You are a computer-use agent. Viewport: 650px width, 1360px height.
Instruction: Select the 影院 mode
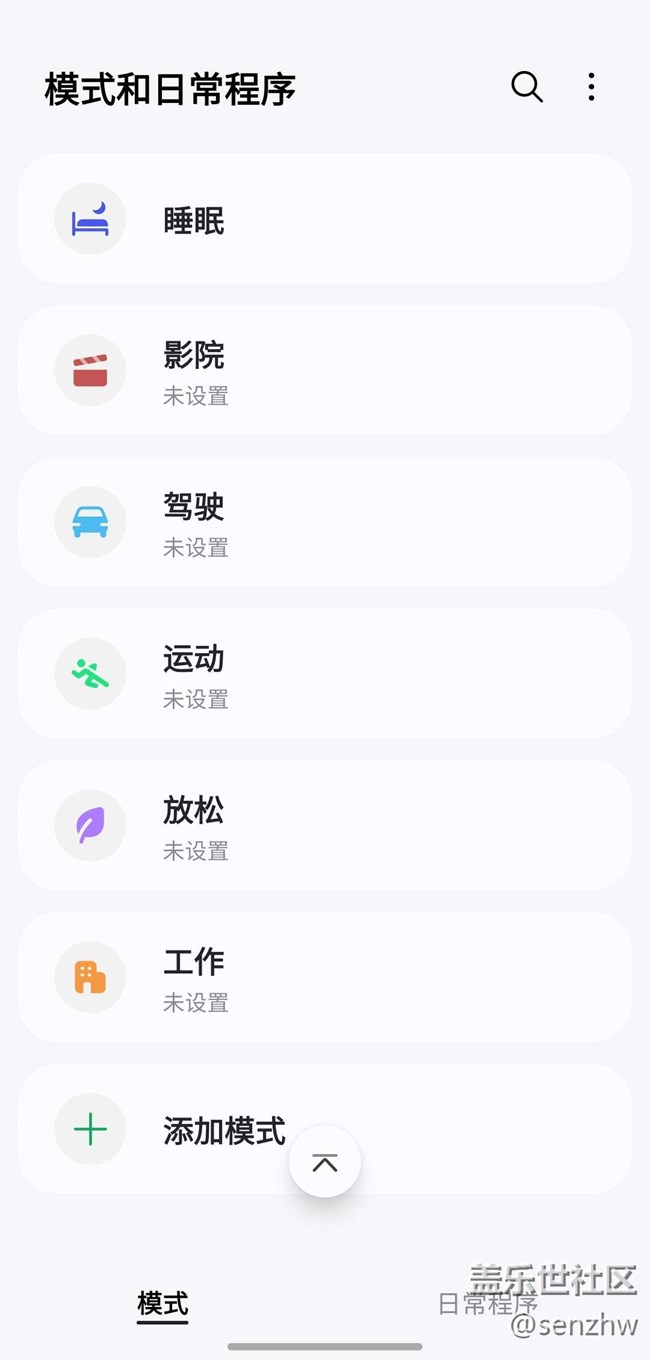pos(324,371)
